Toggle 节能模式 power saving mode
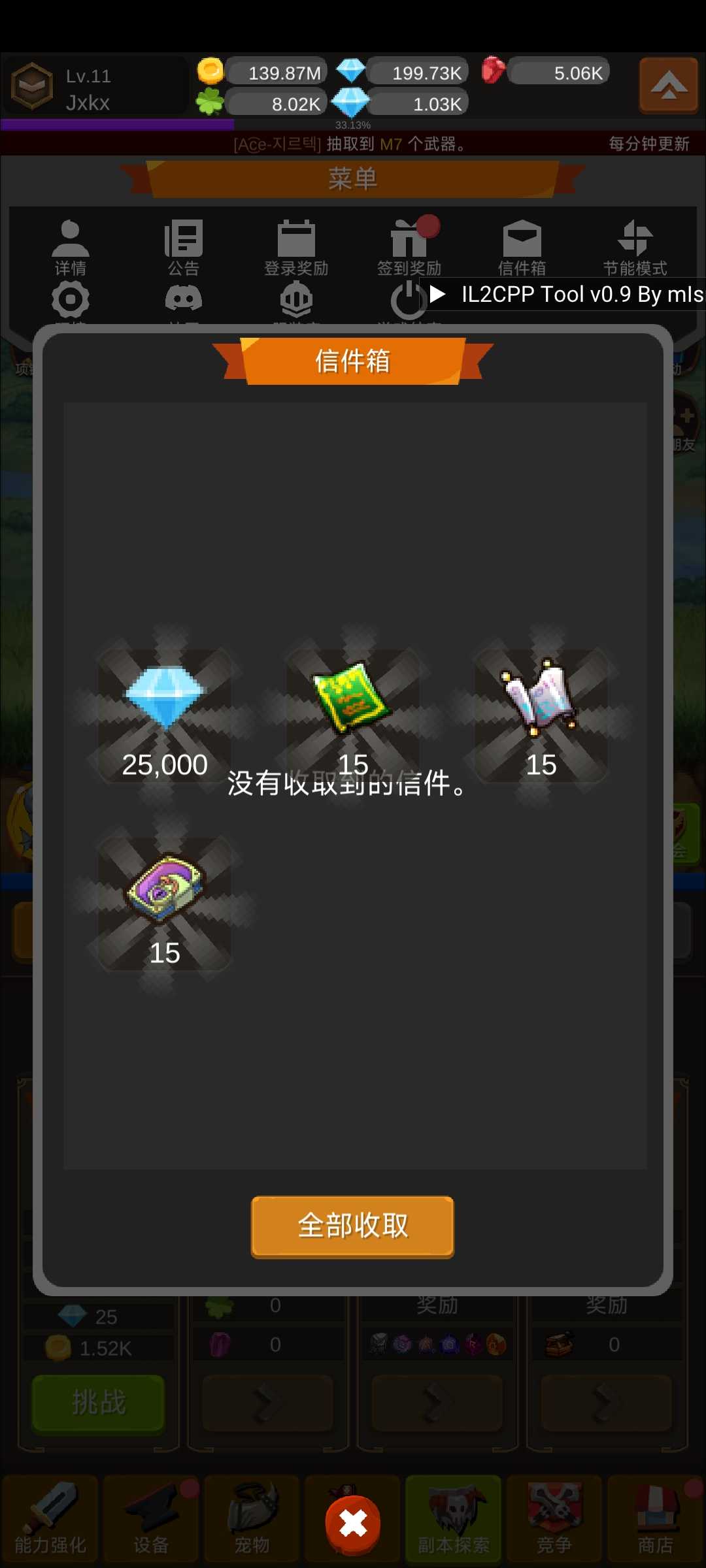 [x=635, y=248]
